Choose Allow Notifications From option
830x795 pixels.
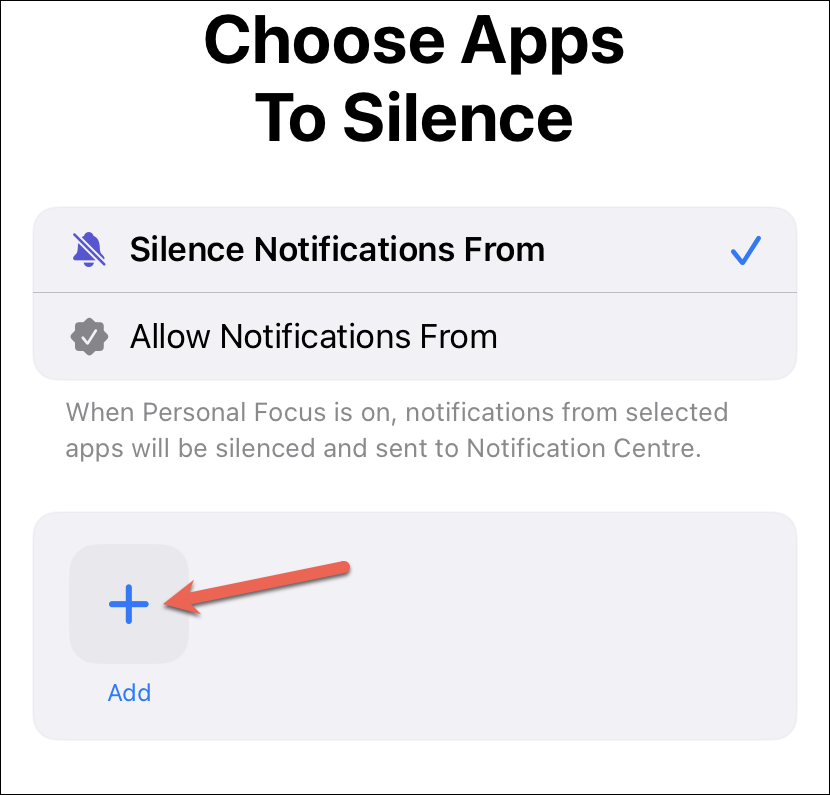point(313,337)
